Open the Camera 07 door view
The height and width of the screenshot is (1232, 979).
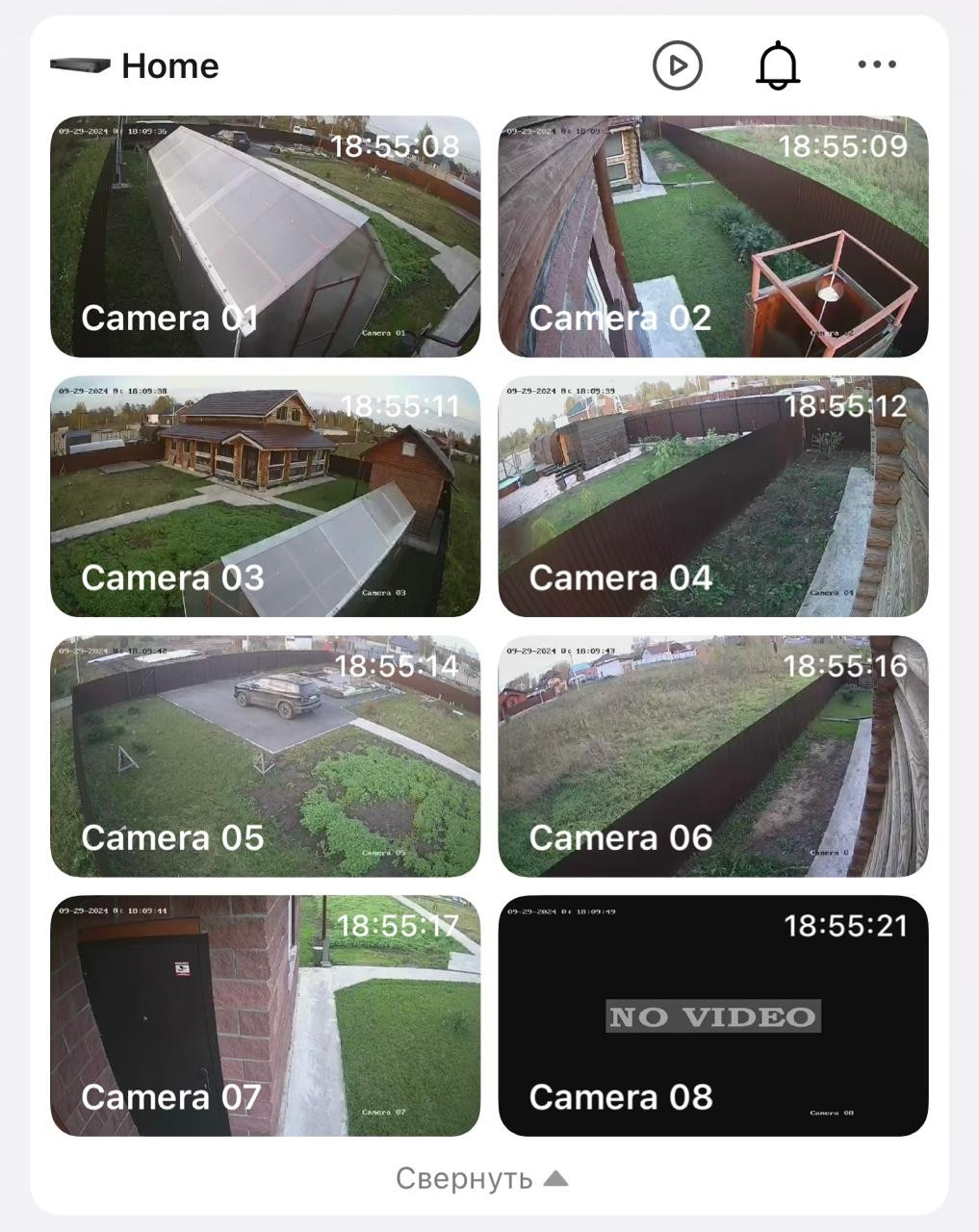click(265, 1016)
